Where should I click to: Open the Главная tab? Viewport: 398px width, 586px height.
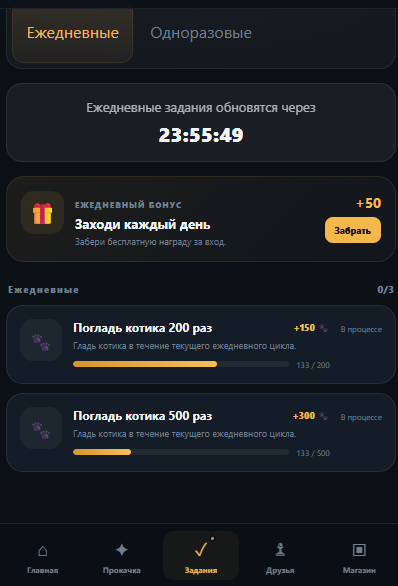point(43,556)
